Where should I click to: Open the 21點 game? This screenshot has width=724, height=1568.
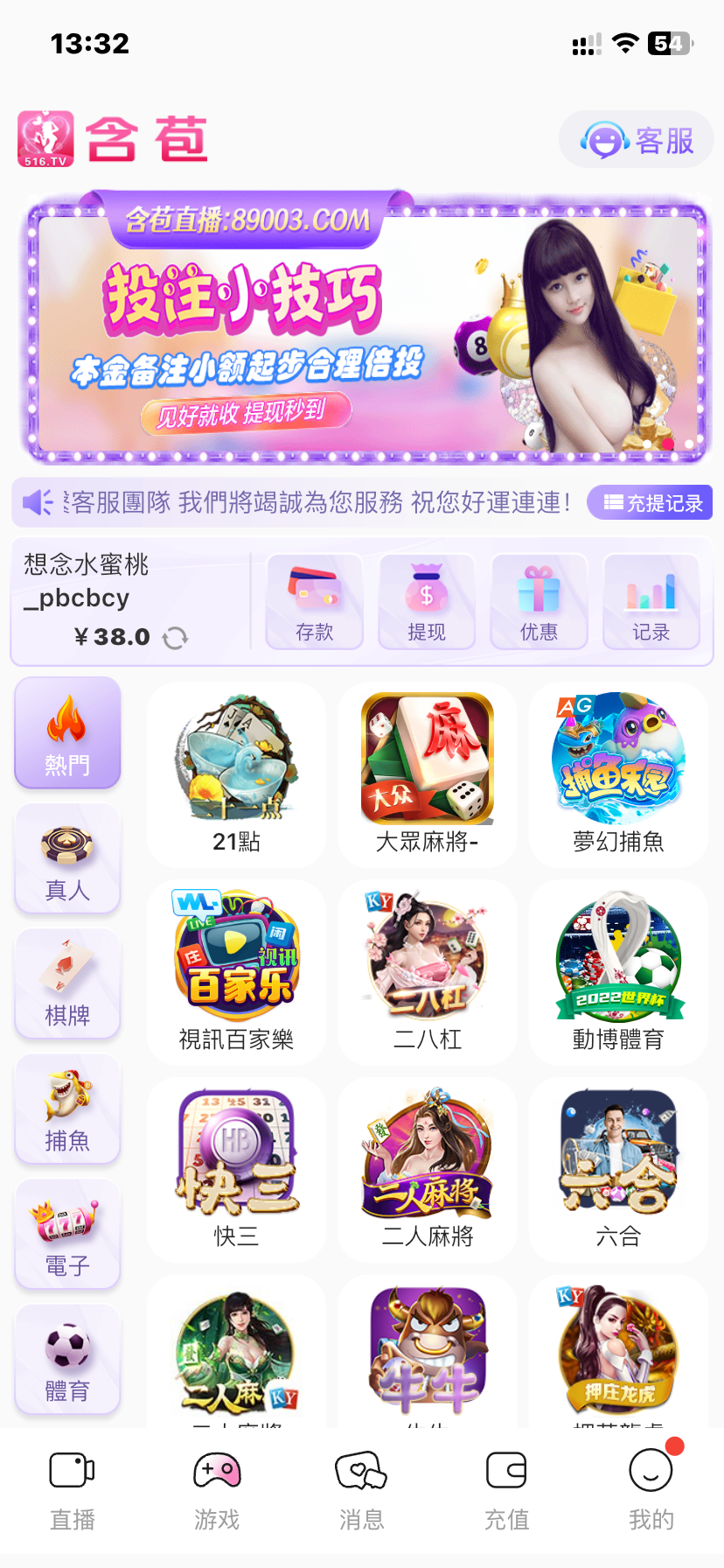point(236,774)
